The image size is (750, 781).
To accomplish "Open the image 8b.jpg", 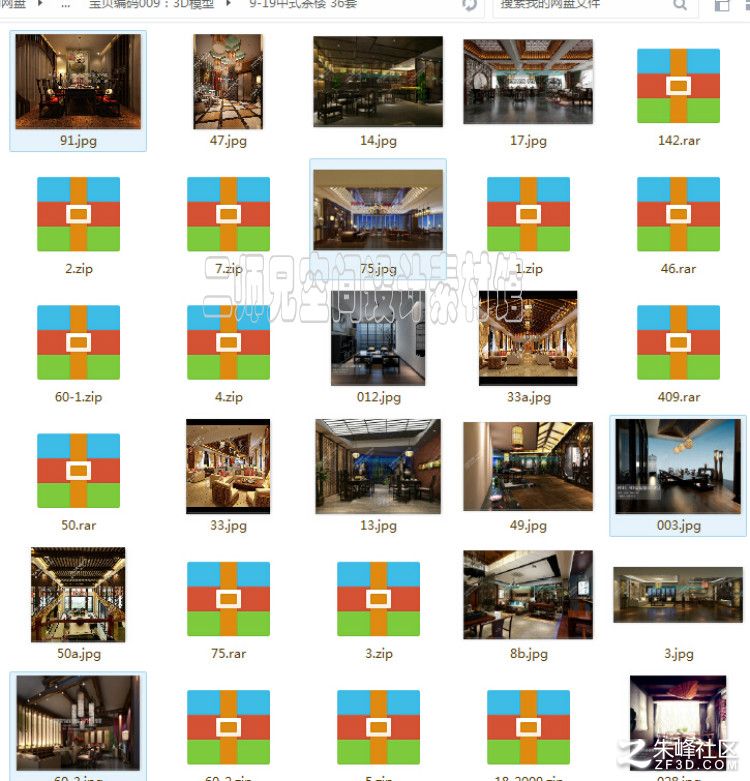I will [528, 594].
